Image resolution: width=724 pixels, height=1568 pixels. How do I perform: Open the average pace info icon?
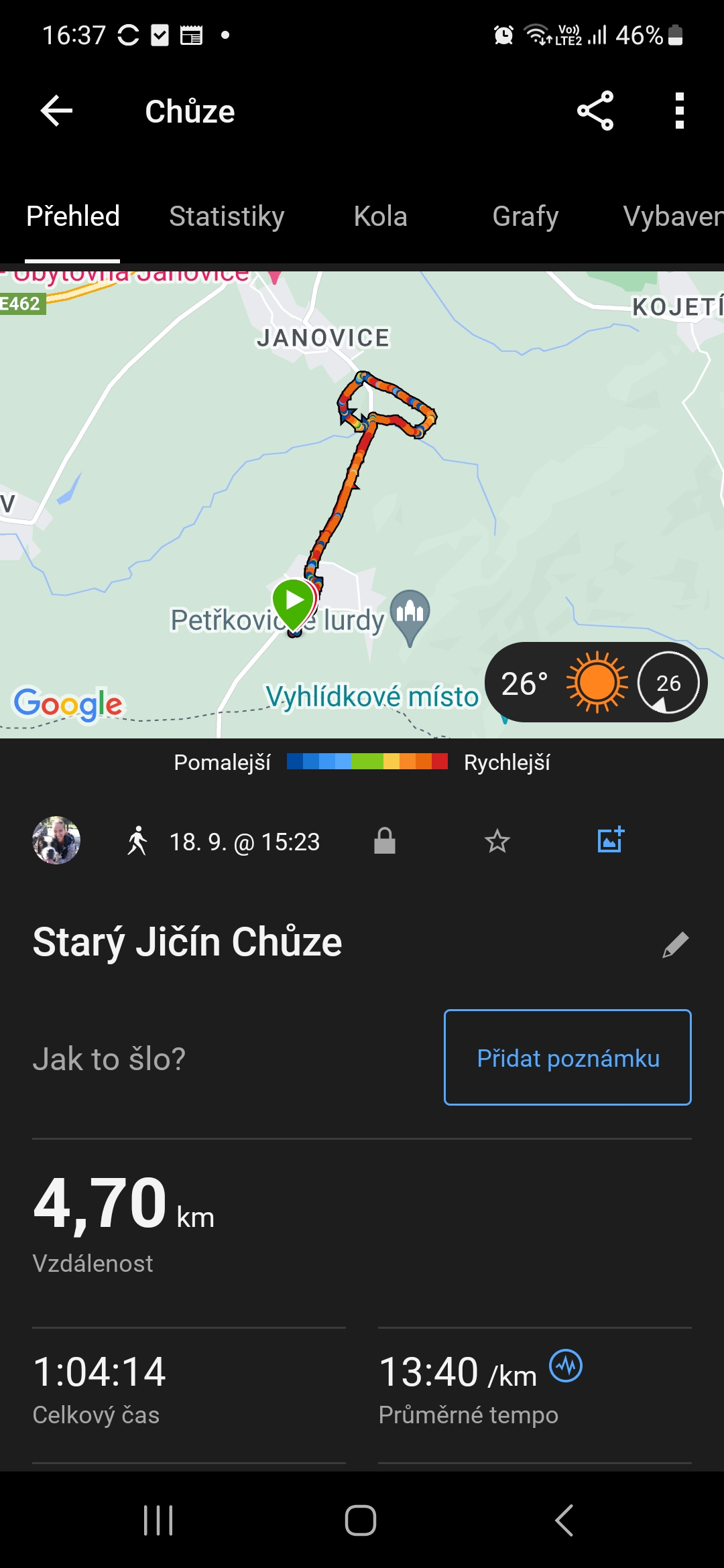[566, 1366]
